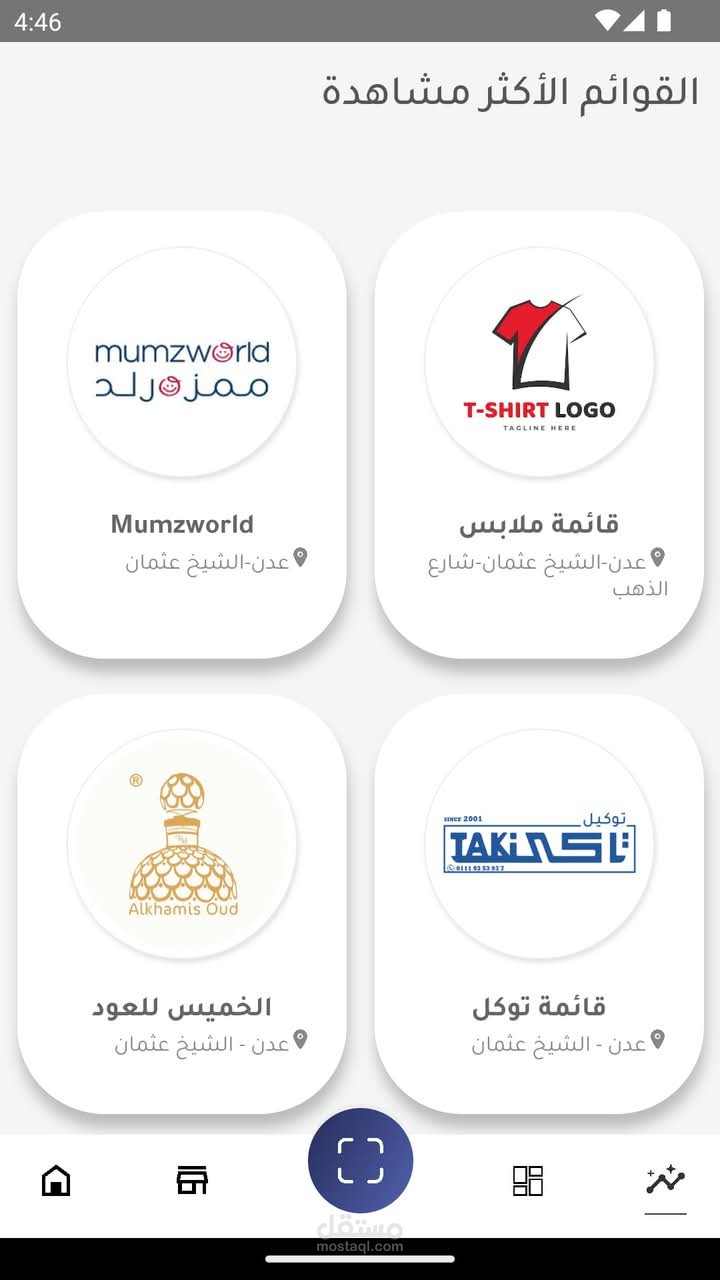Switch to the stores tab
The width and height of the screenshot is (720, 1280).
tap(192, 1181)
